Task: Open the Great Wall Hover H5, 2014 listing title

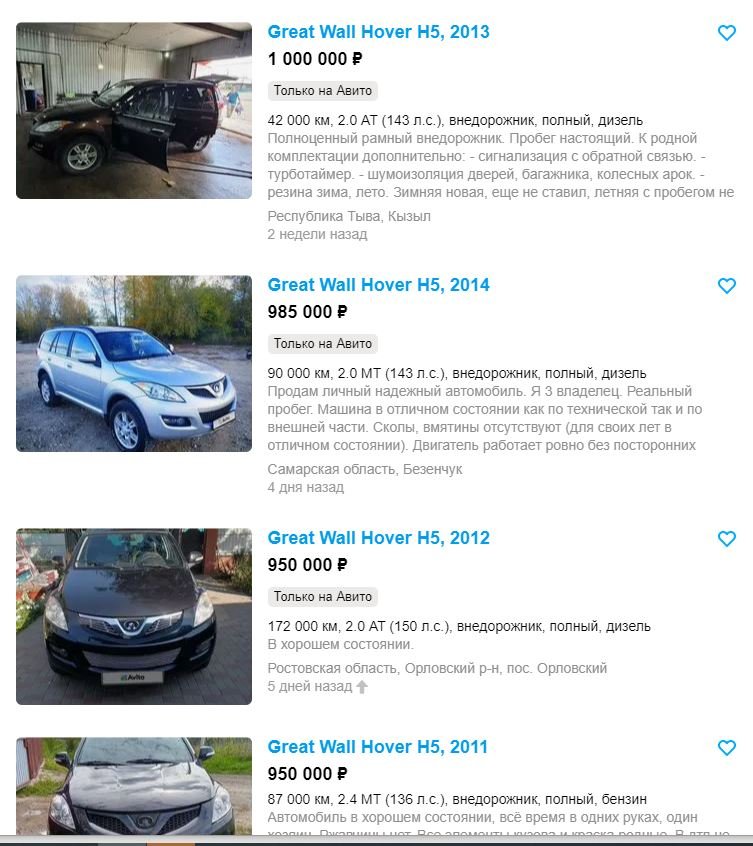Action: tap(378, 285)
